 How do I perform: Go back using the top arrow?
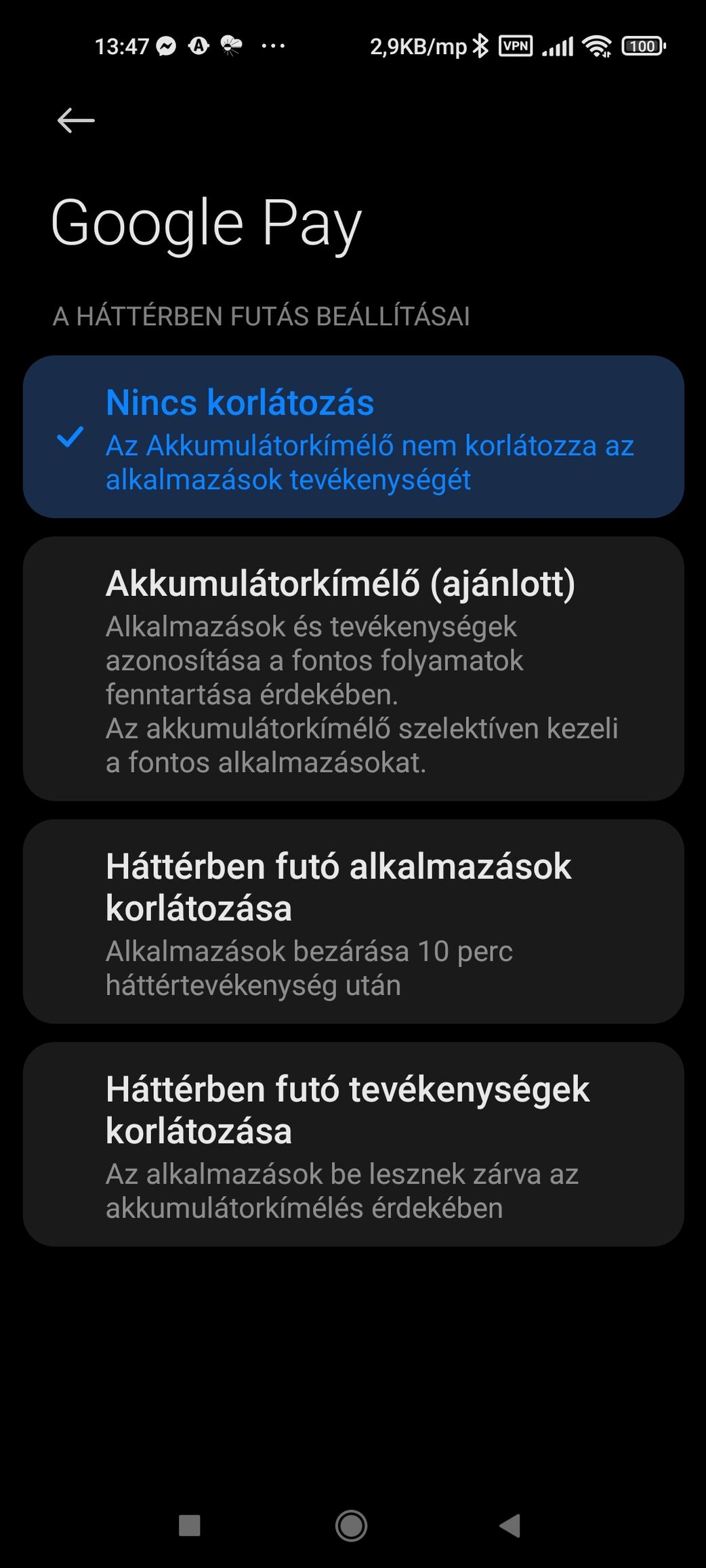tap(76, 121)
